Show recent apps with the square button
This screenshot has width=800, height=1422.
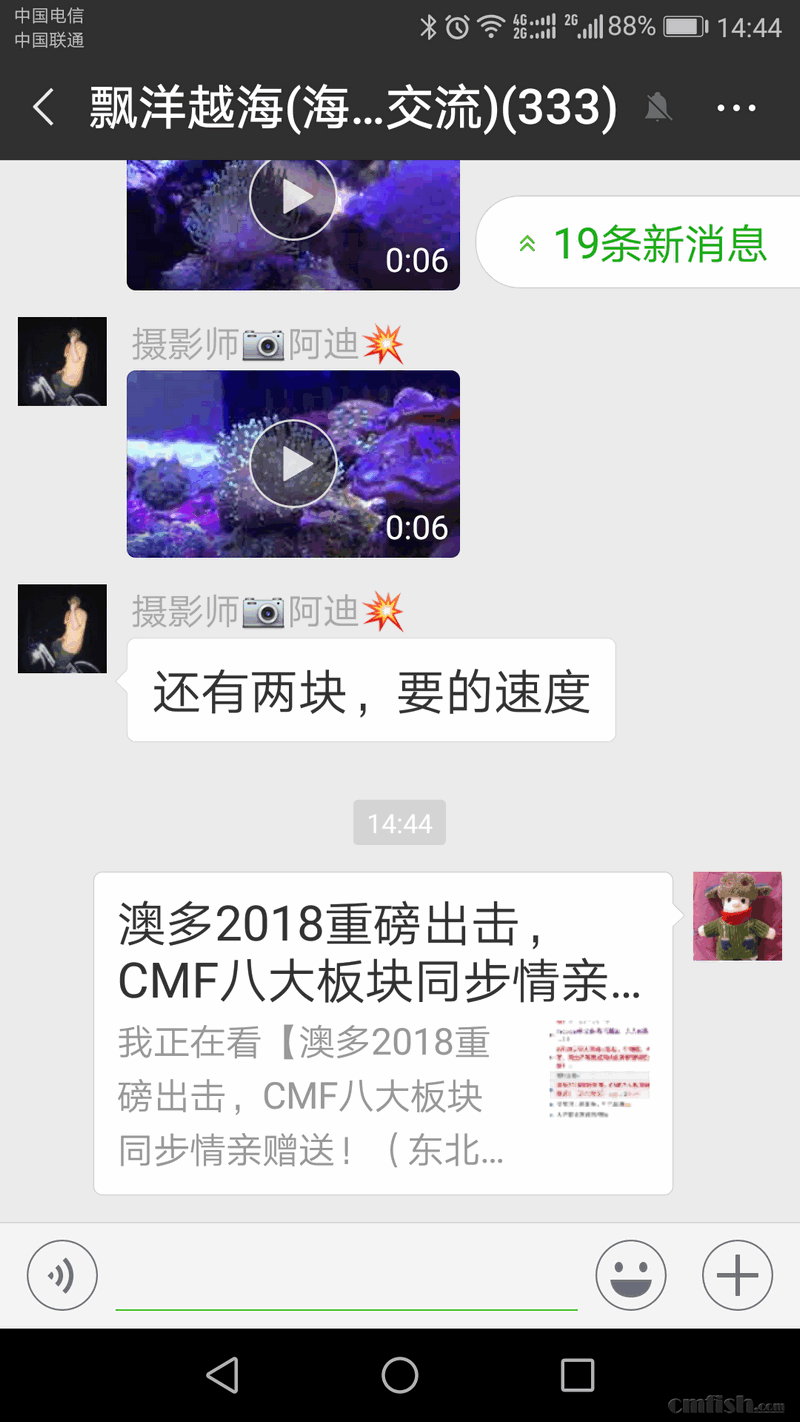pyautogui.click(x=577, y=1375)
